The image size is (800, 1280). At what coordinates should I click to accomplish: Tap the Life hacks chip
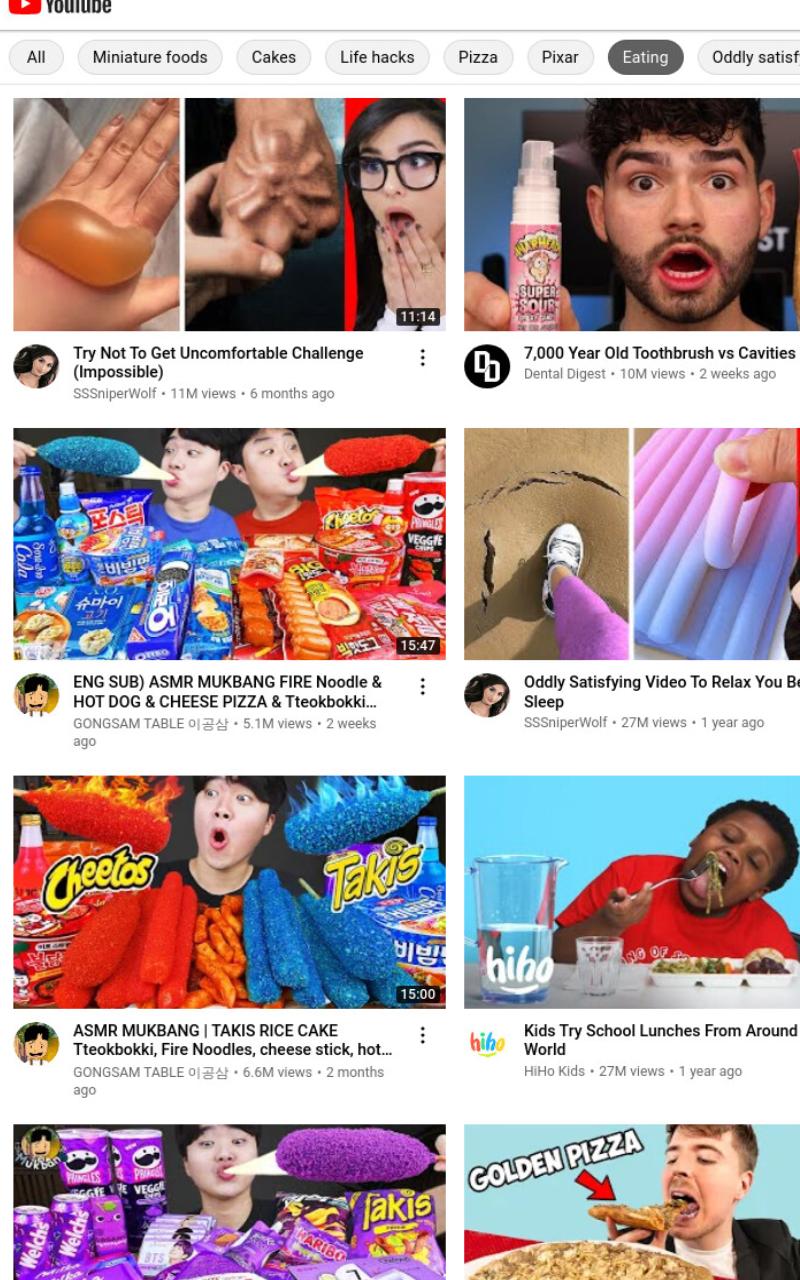tap(377, 57)
